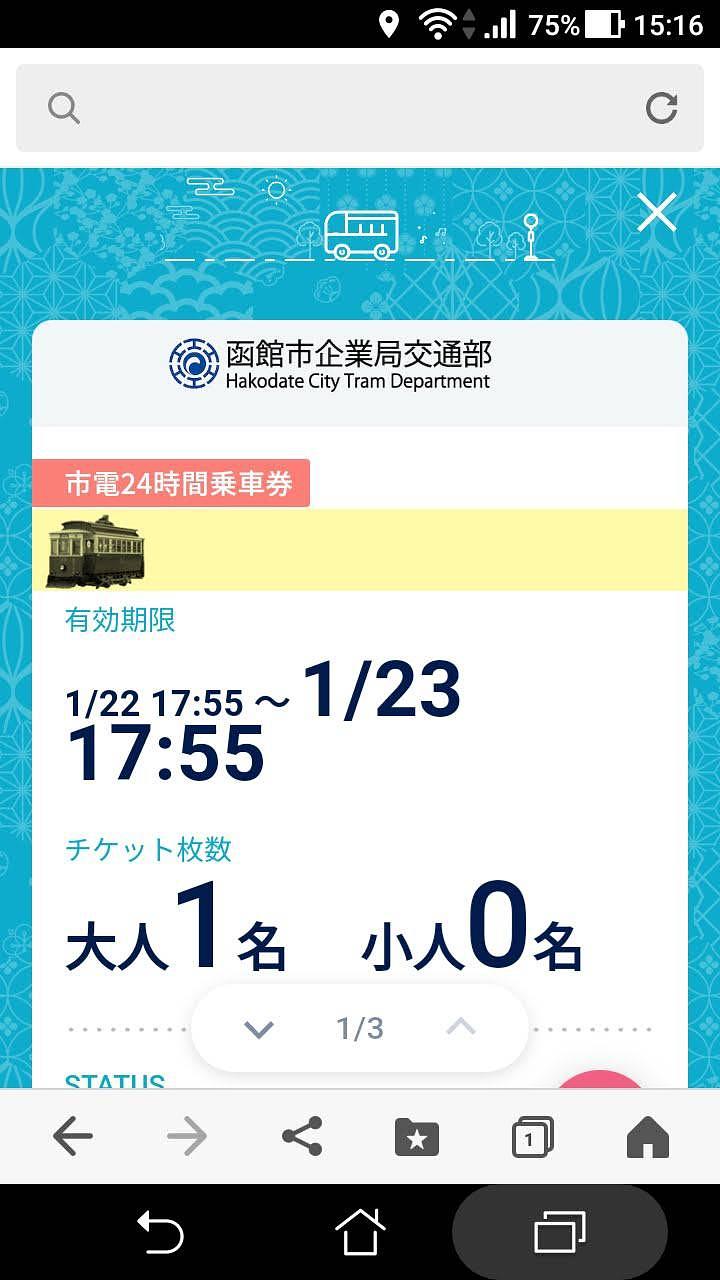
Task: Open the bookmarks folder
Action: [417, 1137]
